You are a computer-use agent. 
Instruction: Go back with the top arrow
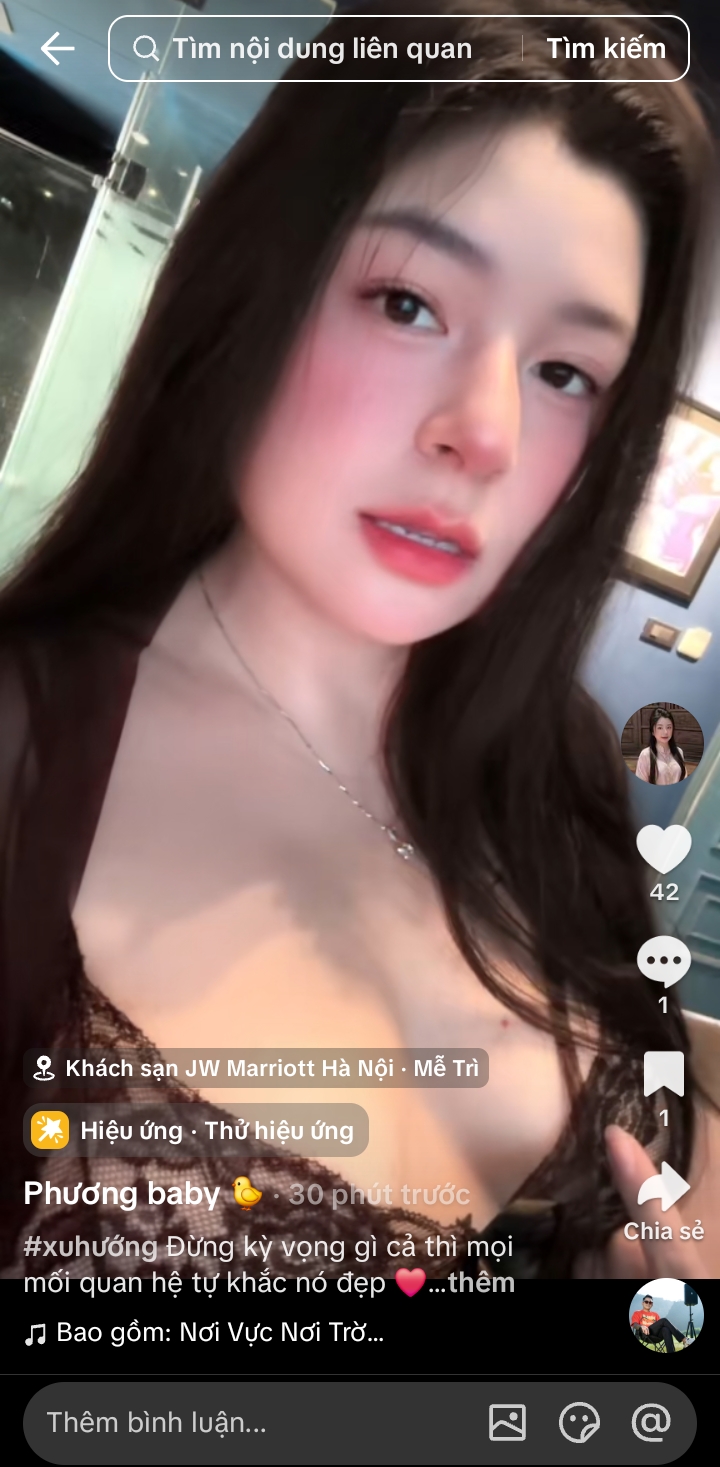click(57, 48)
